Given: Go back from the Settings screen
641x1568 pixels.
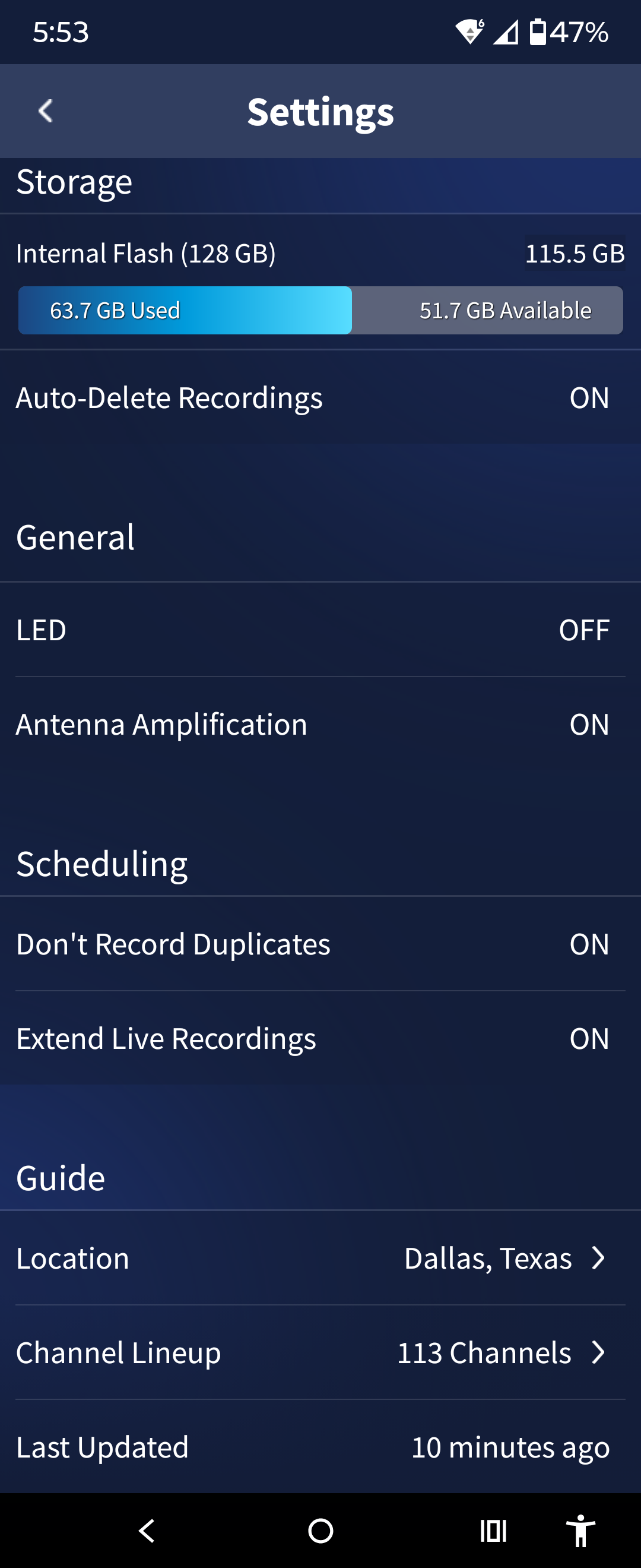Looking at the screenshot, I should (46, 112).
